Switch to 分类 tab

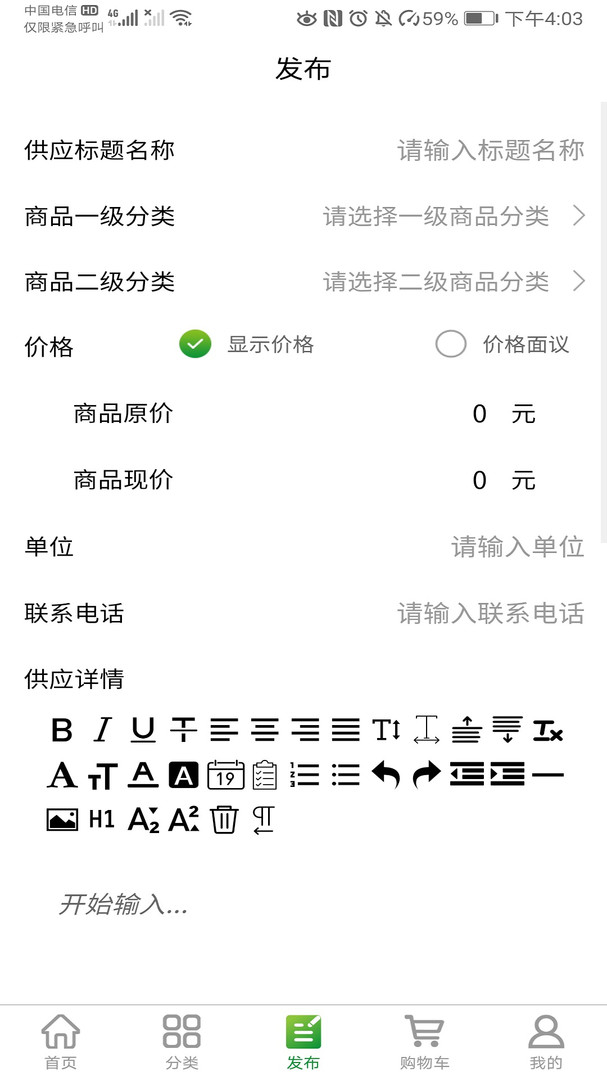(x=182, y=1042)
